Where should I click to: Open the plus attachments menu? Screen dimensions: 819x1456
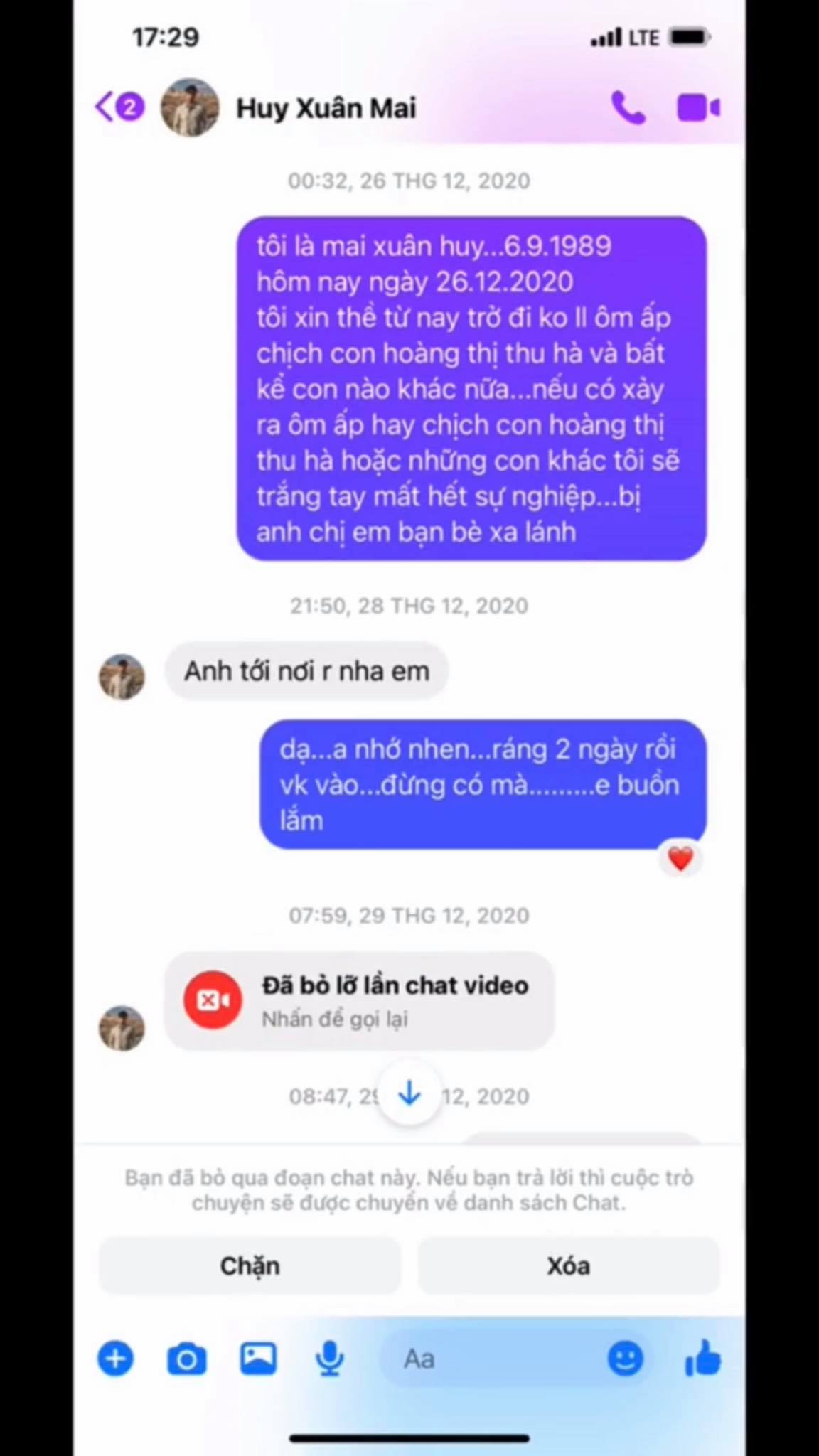tap(115, 1359)
